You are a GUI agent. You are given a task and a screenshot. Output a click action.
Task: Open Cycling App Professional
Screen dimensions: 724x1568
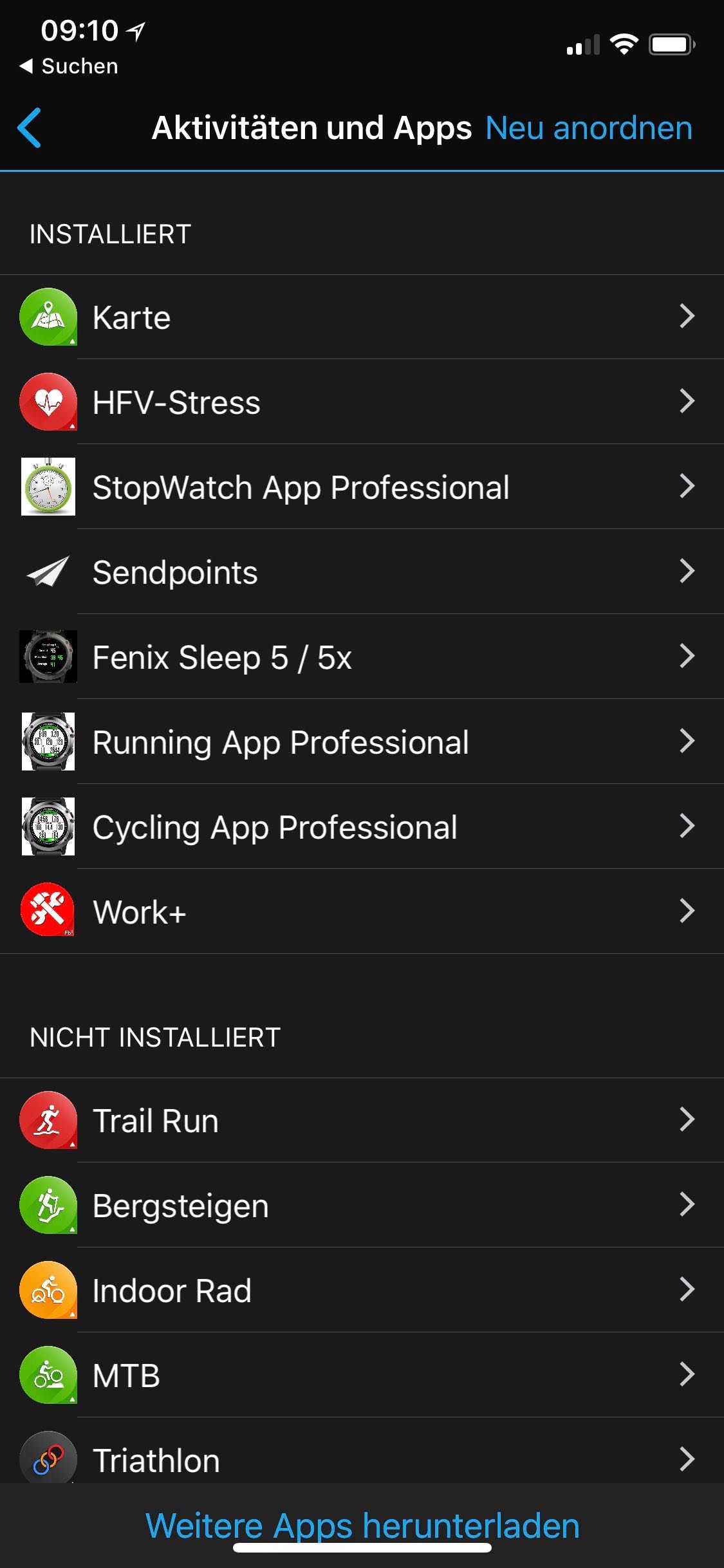(x=362, y=827)
